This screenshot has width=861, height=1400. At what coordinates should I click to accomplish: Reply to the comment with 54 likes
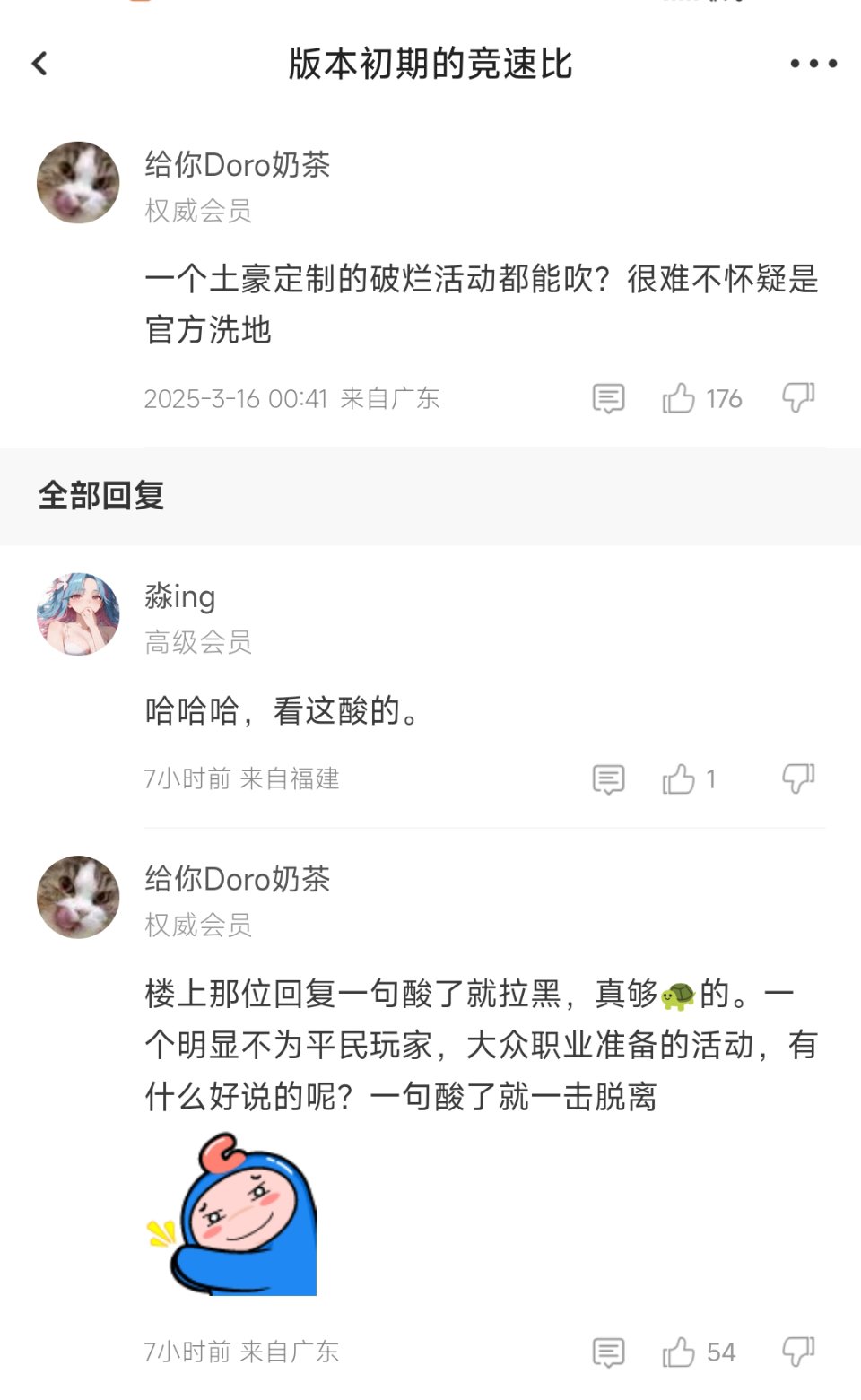click(x=608, y=1352)
